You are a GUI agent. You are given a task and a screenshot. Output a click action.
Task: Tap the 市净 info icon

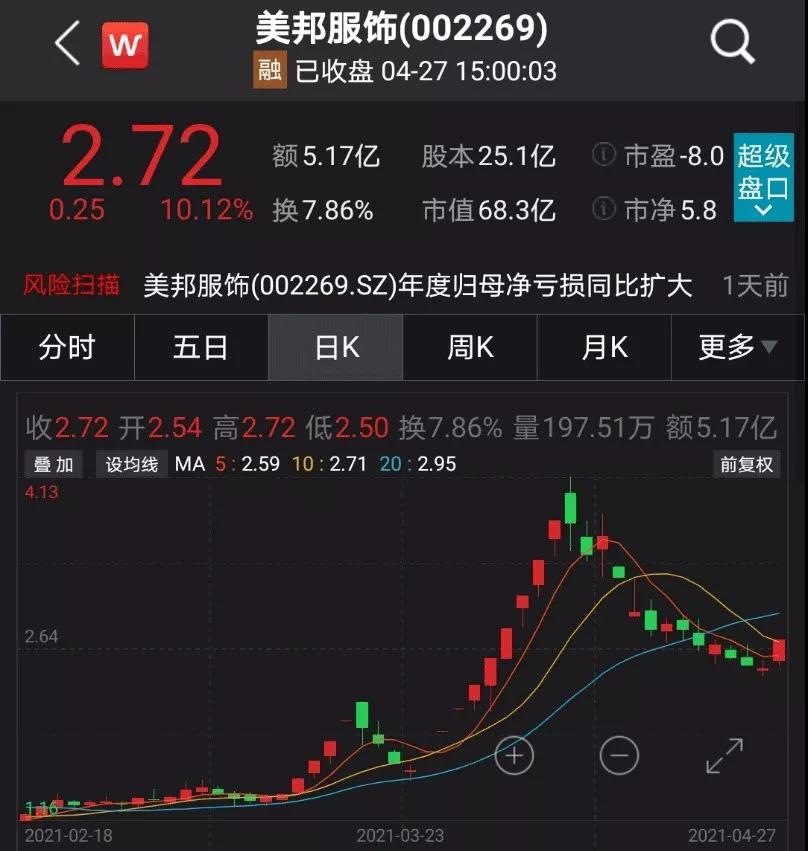(603, 209)
